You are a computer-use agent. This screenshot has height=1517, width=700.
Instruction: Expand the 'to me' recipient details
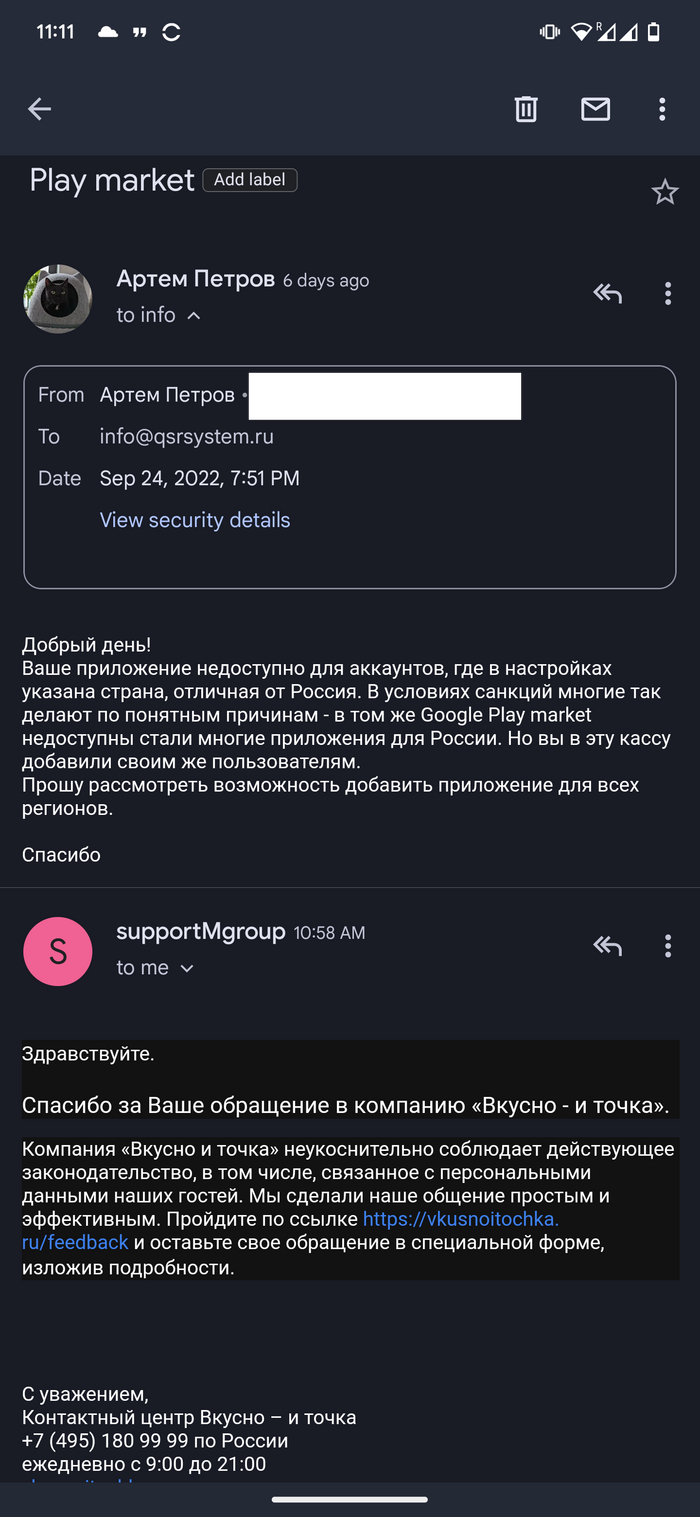click(x=186, y=968)
